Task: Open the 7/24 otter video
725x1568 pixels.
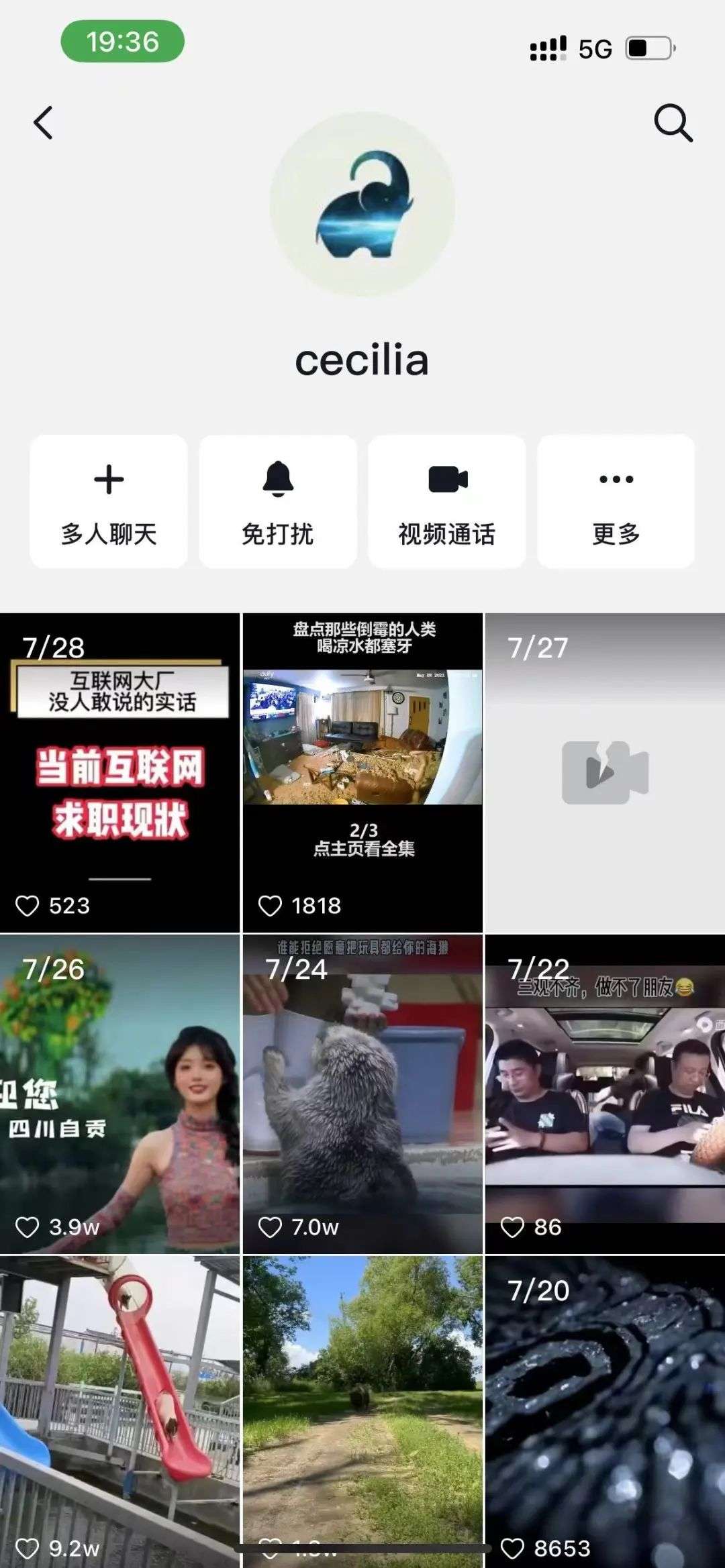Action: [x=362, y=1094]
